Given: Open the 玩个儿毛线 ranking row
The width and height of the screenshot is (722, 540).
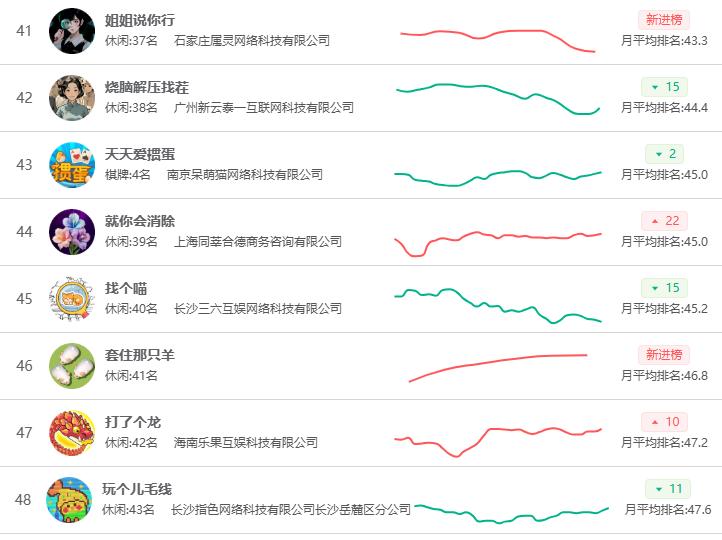Looking at the screenshot, I should tap(137, 489).
